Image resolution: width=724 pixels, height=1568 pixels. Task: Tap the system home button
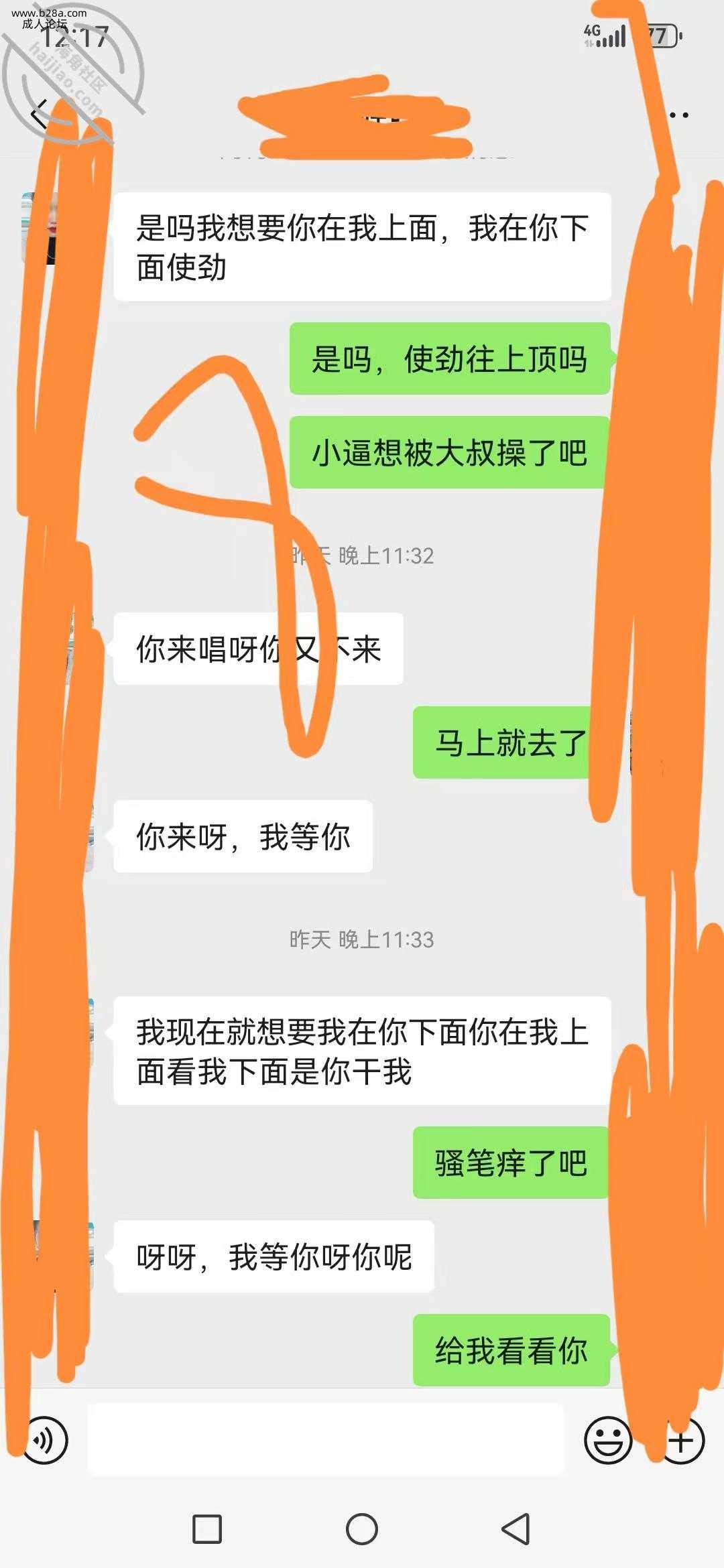[x=362, y=1529]
